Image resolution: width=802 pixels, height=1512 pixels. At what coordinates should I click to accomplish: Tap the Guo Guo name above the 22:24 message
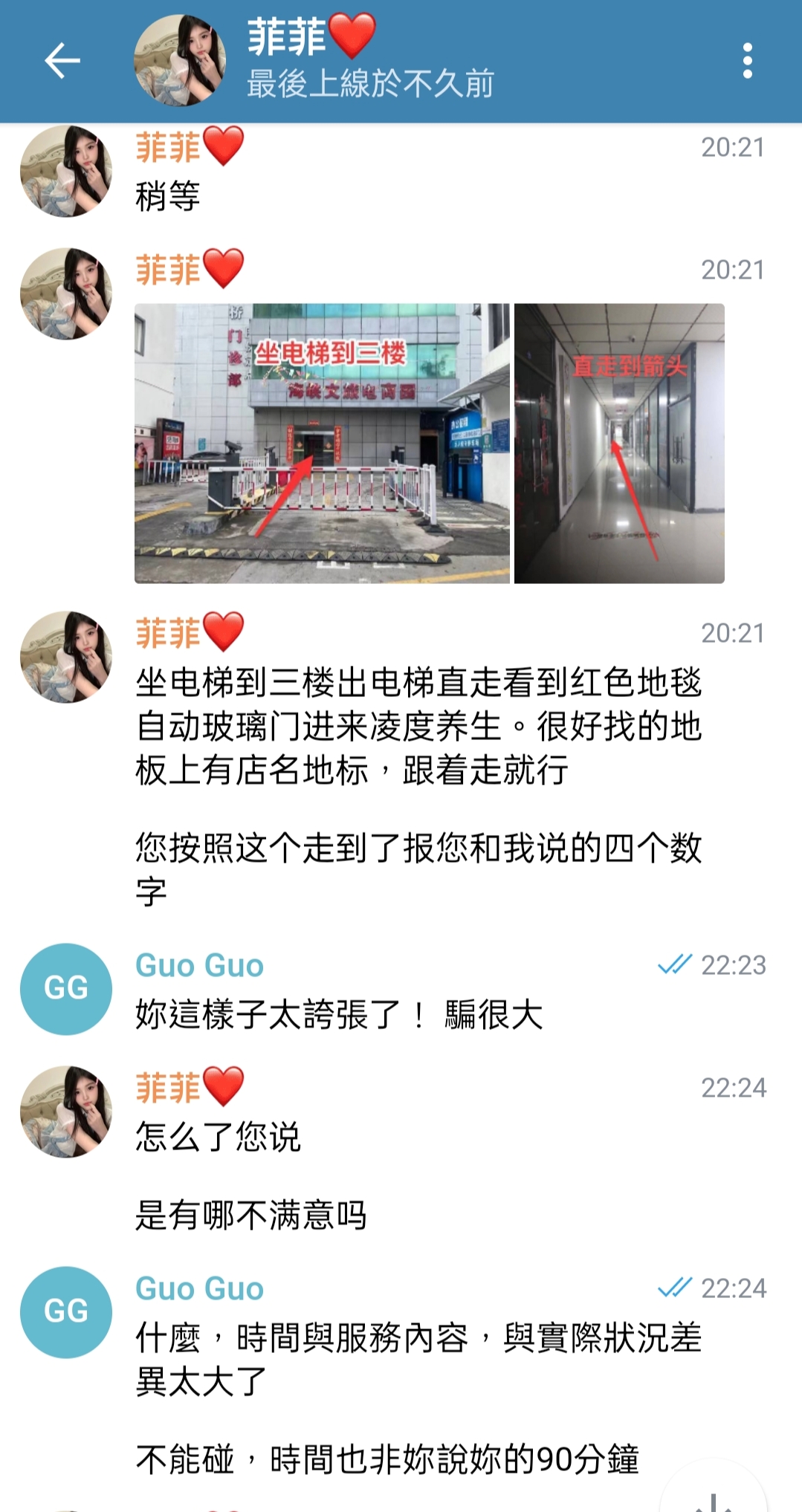click(x=199, y=1288)
